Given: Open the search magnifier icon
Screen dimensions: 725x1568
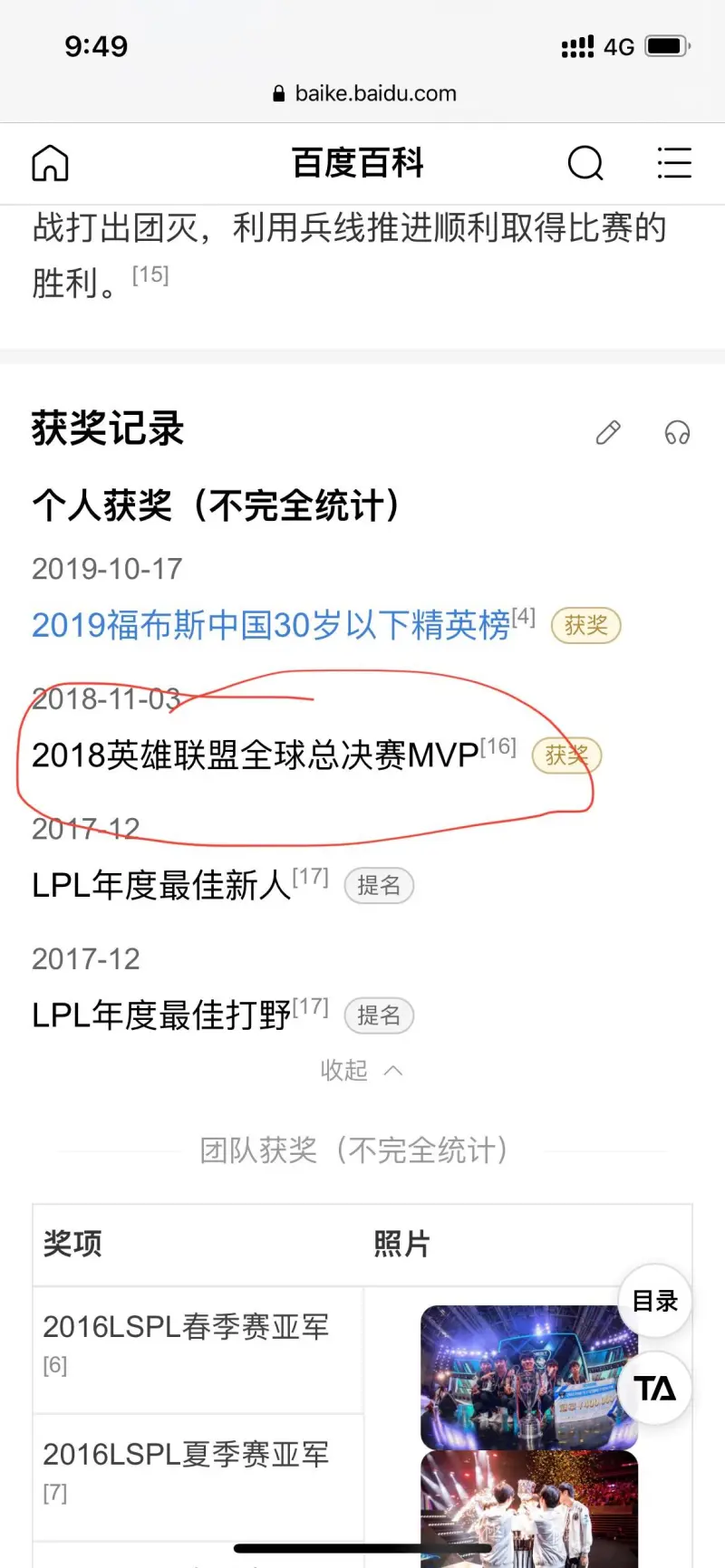Looking at the screenshot, I should pyautogui.click(x=585, y=164).
